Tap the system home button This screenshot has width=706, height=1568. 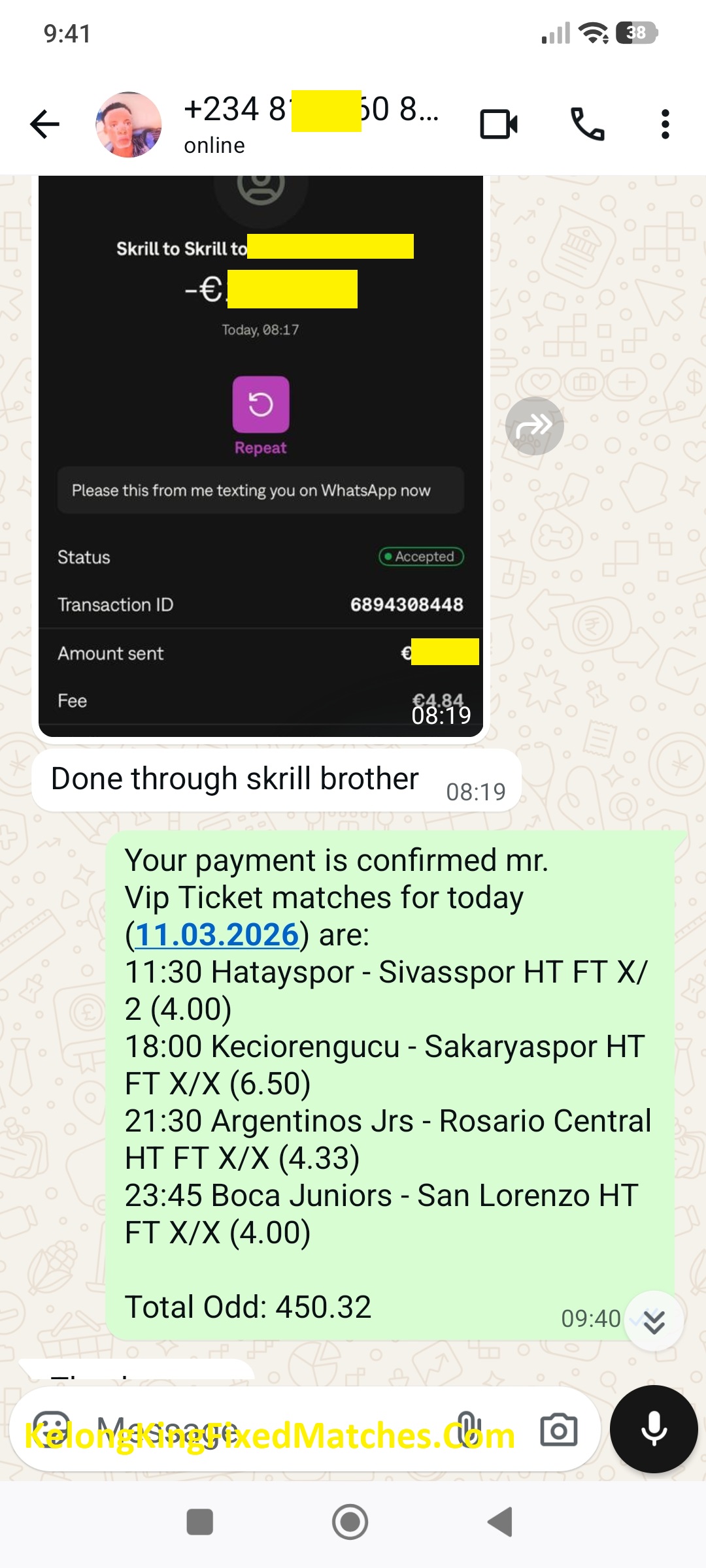[350, 1522]
